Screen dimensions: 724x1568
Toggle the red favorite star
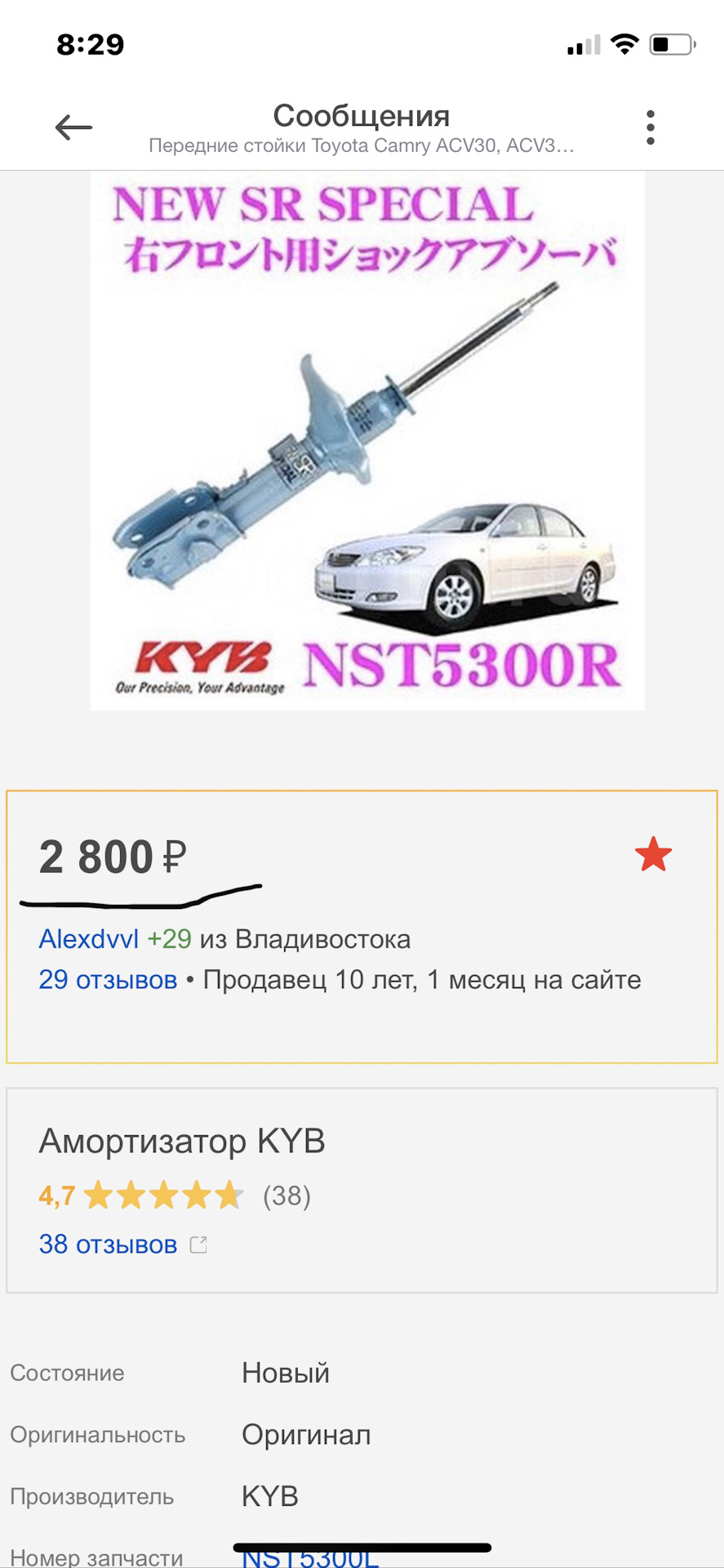(x=653, y=855)
